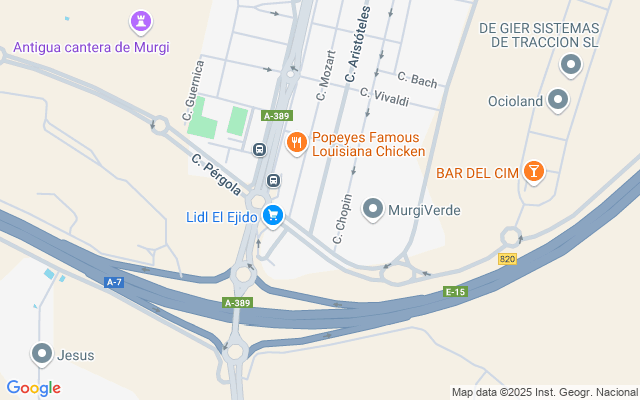
Task: Tap the Antigua cantera de Murgi marker
Action: (x=142, y=21)
